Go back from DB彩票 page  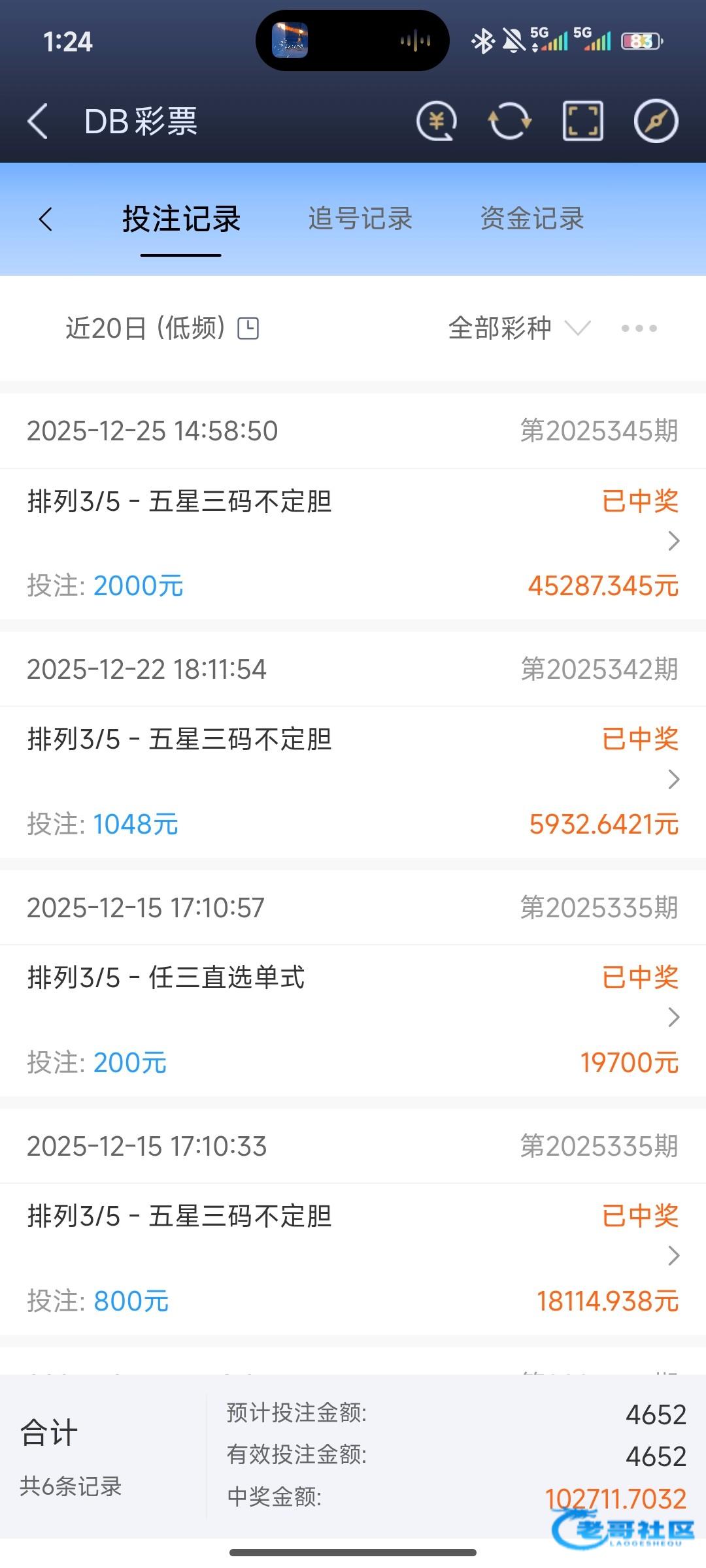pos(38,122)
